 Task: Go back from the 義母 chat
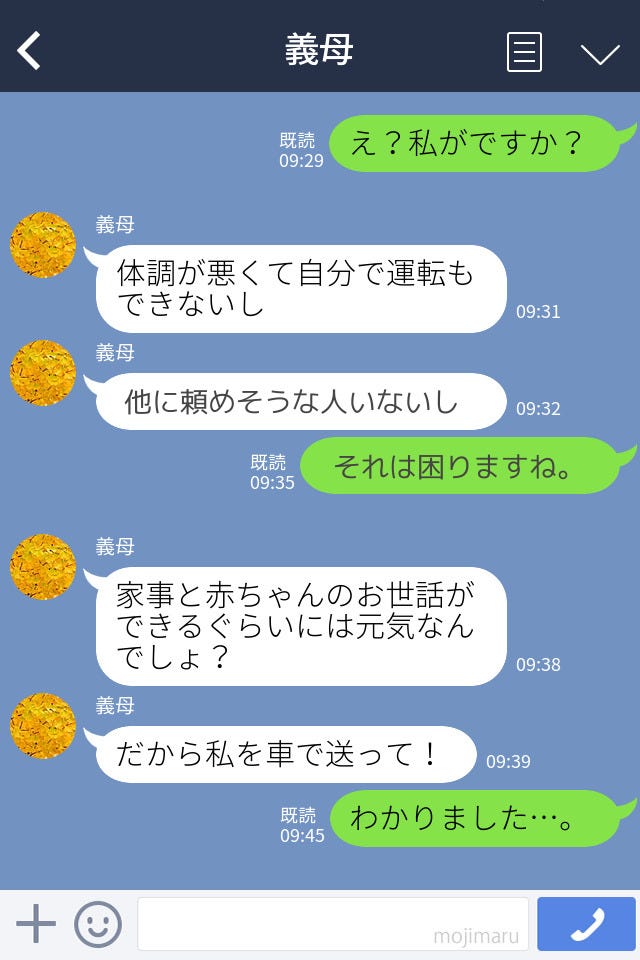pyautogui.click(x=30, y=51)
